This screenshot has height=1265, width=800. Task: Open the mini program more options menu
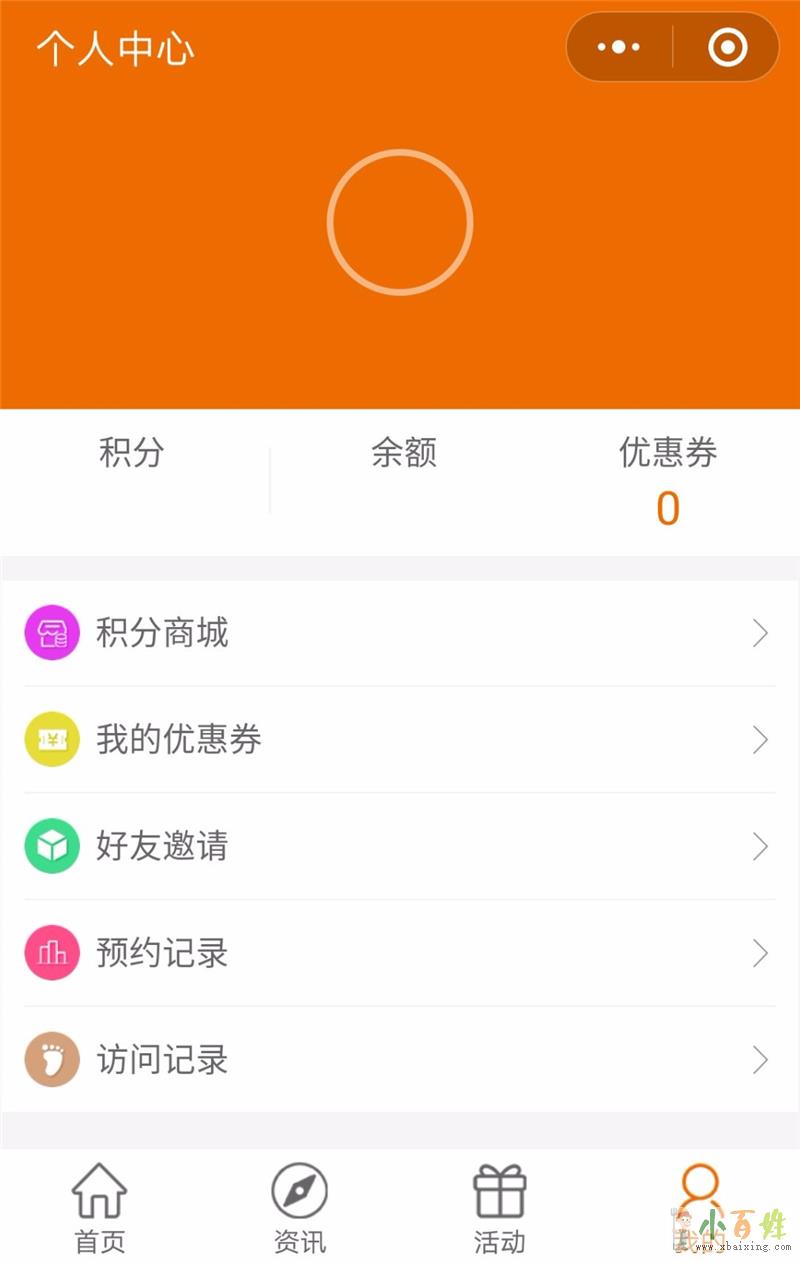(619, 47)
